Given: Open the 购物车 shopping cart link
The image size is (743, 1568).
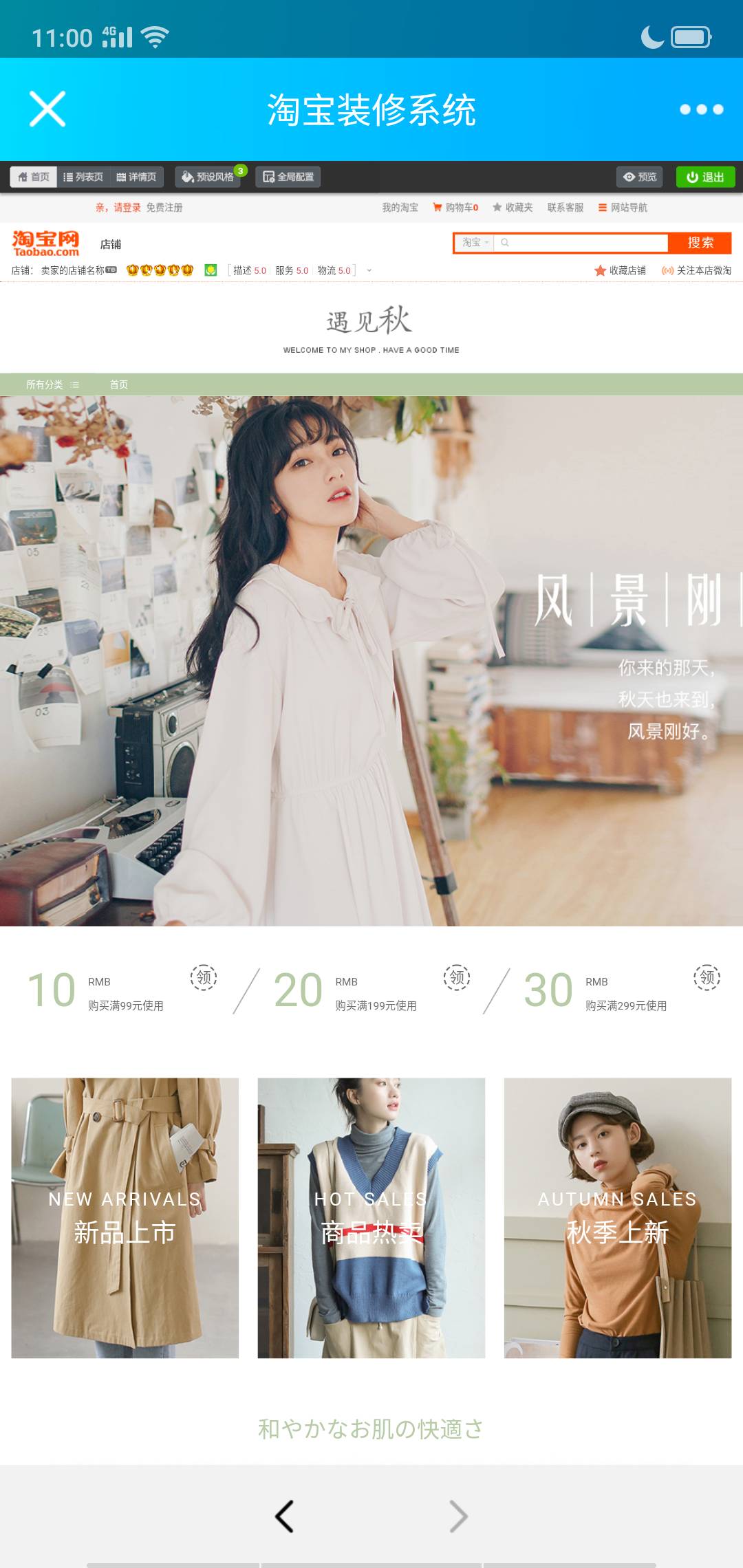Looking at the screenshot, I should click(455, 207).
